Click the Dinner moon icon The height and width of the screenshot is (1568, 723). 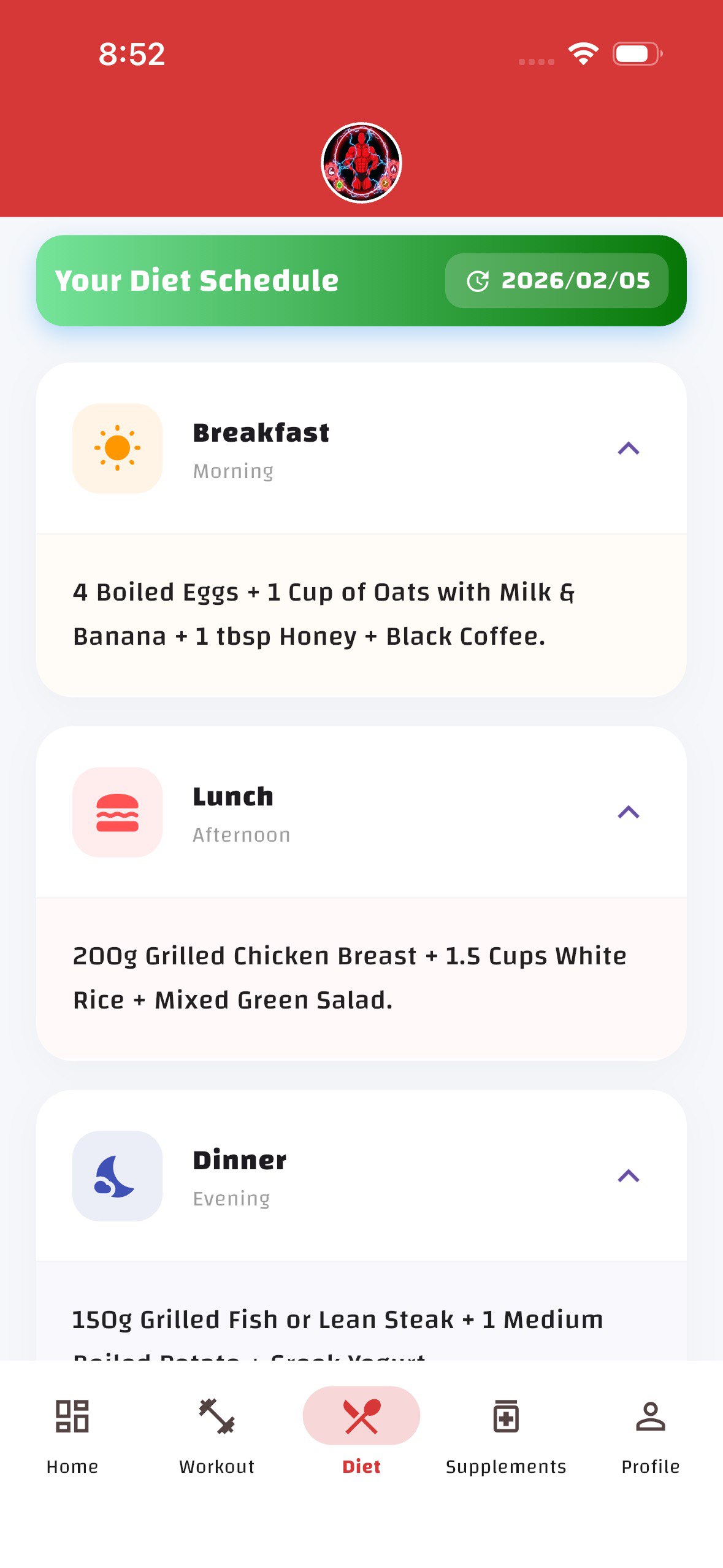coord(117,1176)
